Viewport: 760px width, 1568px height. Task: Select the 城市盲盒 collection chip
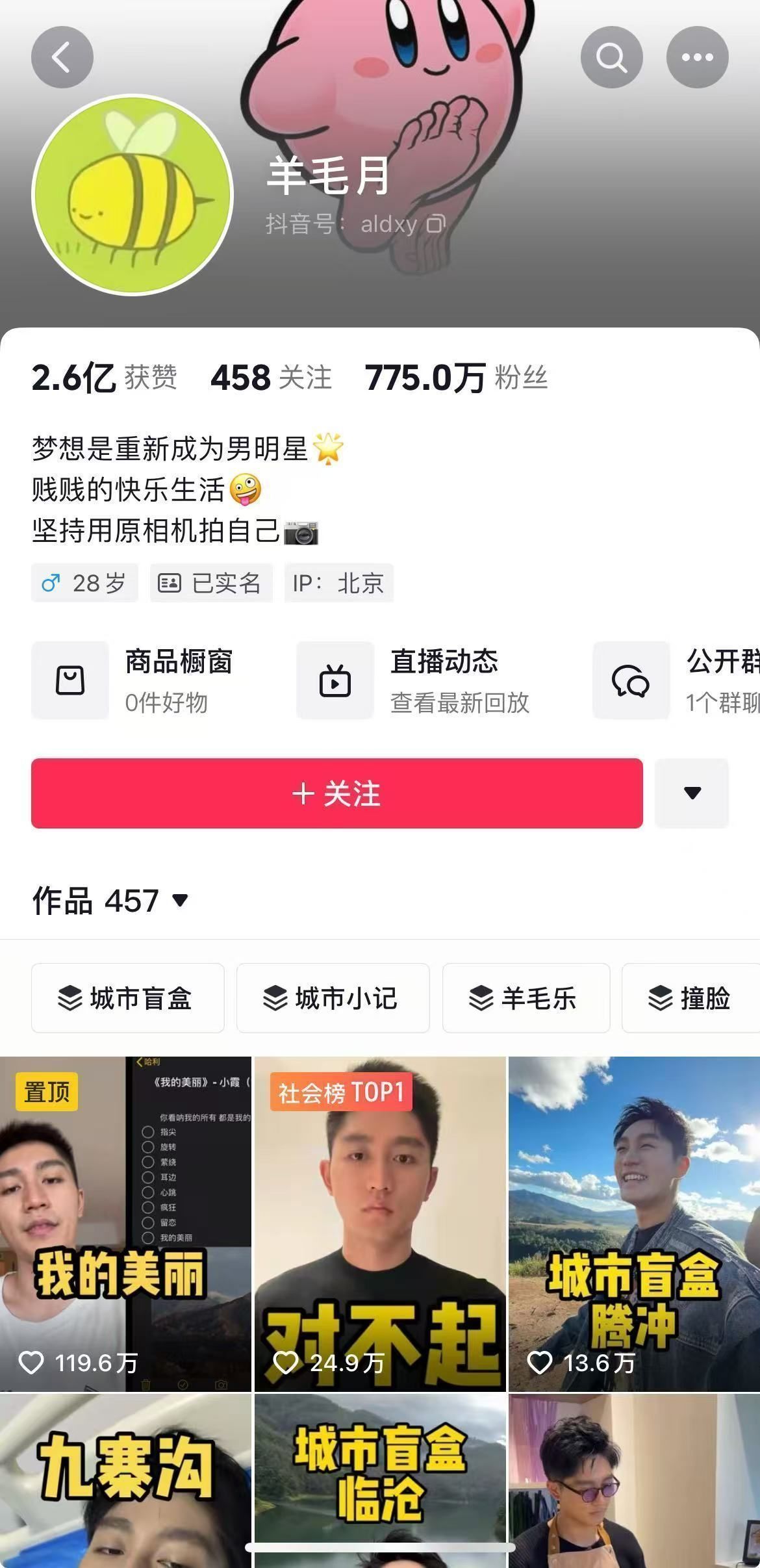[127, 998]
